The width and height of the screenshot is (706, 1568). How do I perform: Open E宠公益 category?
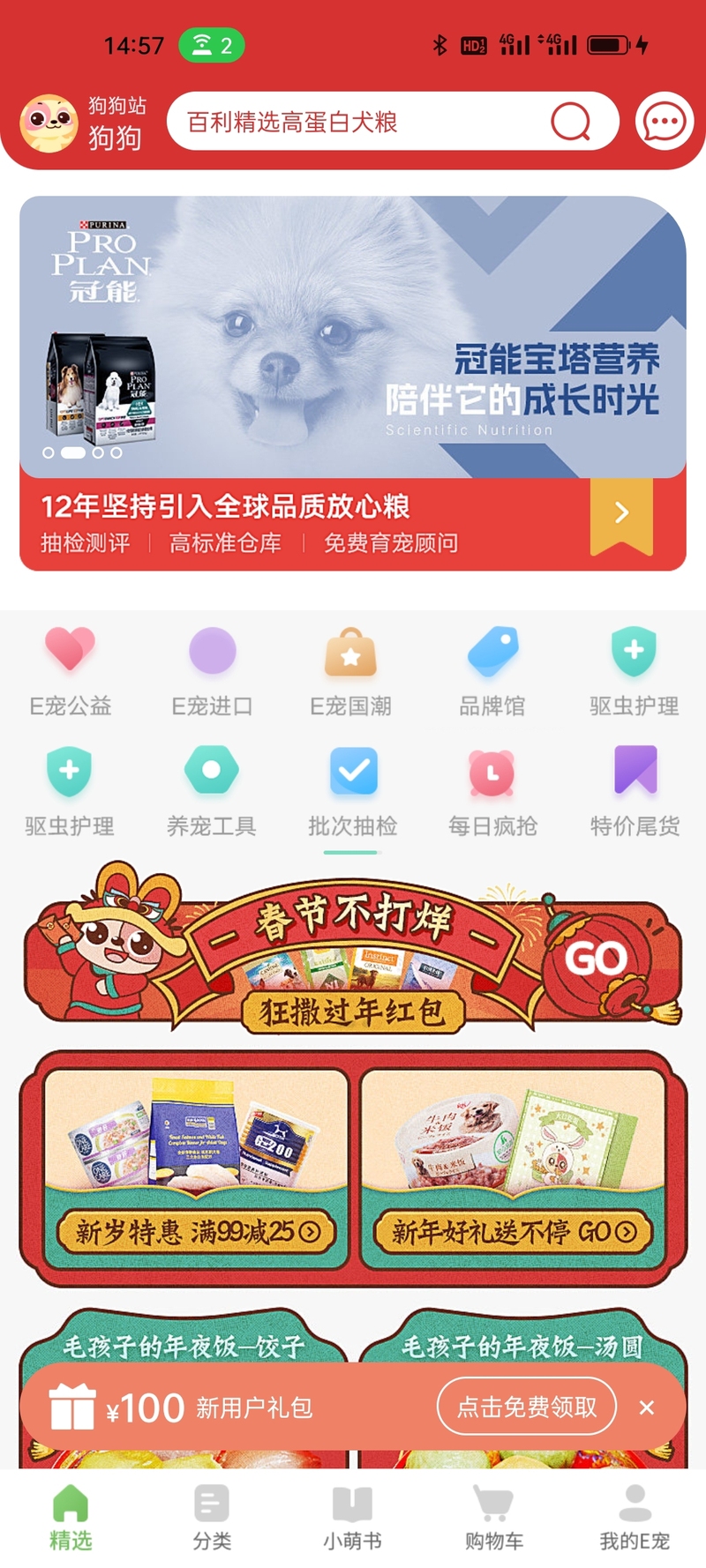[71, 669]
